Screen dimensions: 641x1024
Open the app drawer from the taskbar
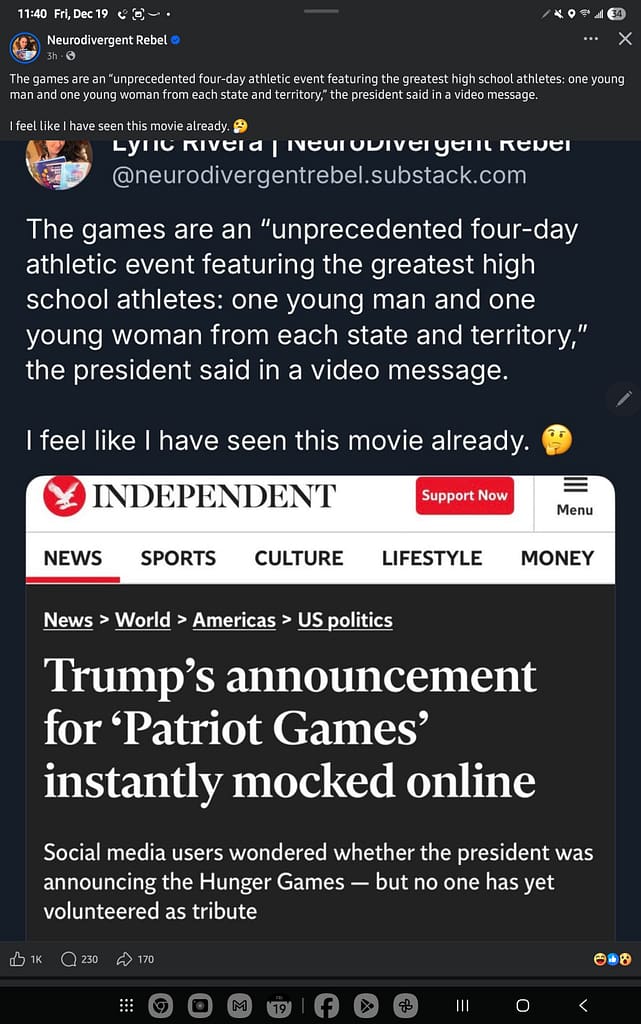(127, 1006)
